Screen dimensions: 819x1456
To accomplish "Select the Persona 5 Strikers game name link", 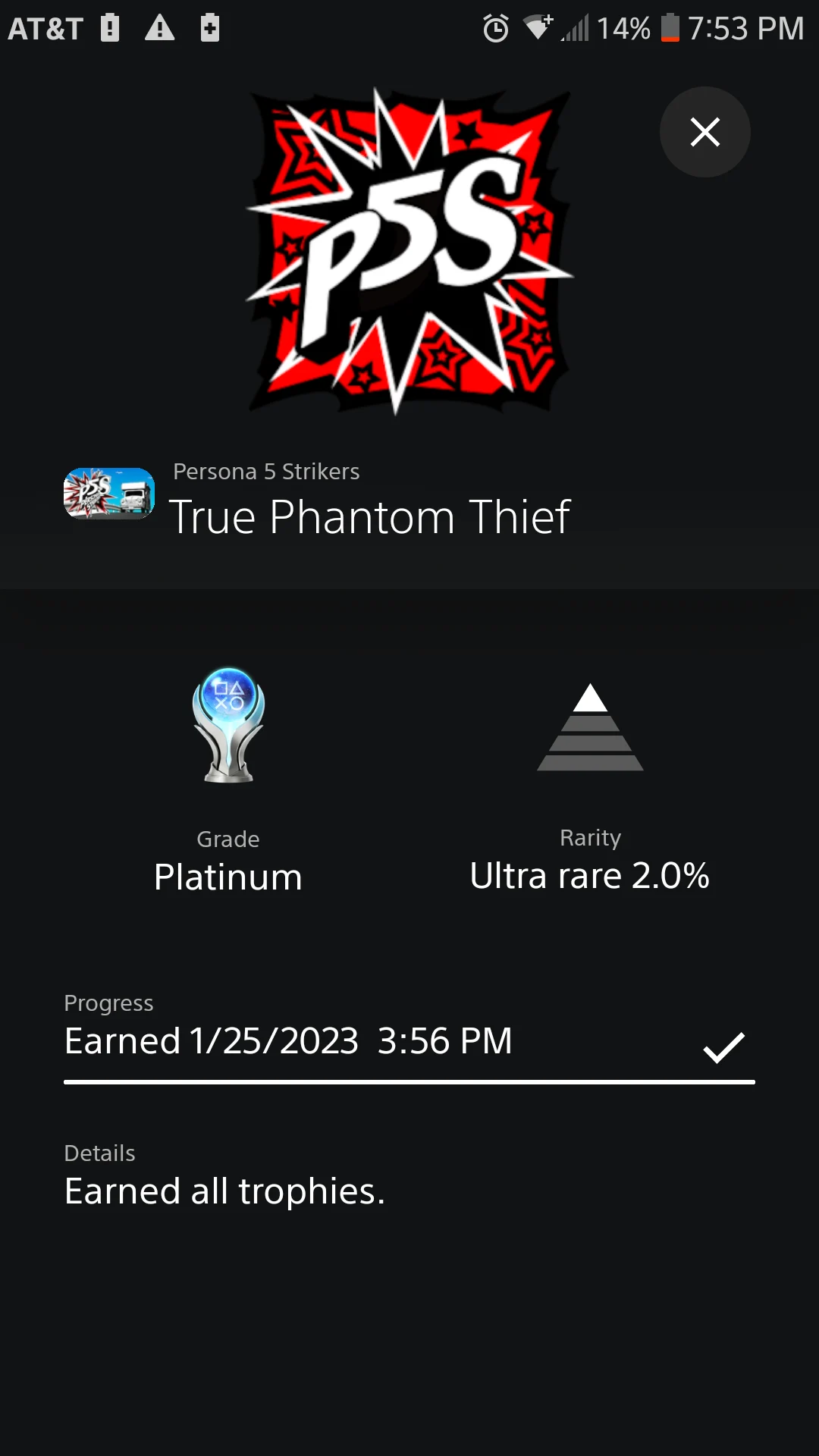I will pyautogui.click(x=266, y=471).
